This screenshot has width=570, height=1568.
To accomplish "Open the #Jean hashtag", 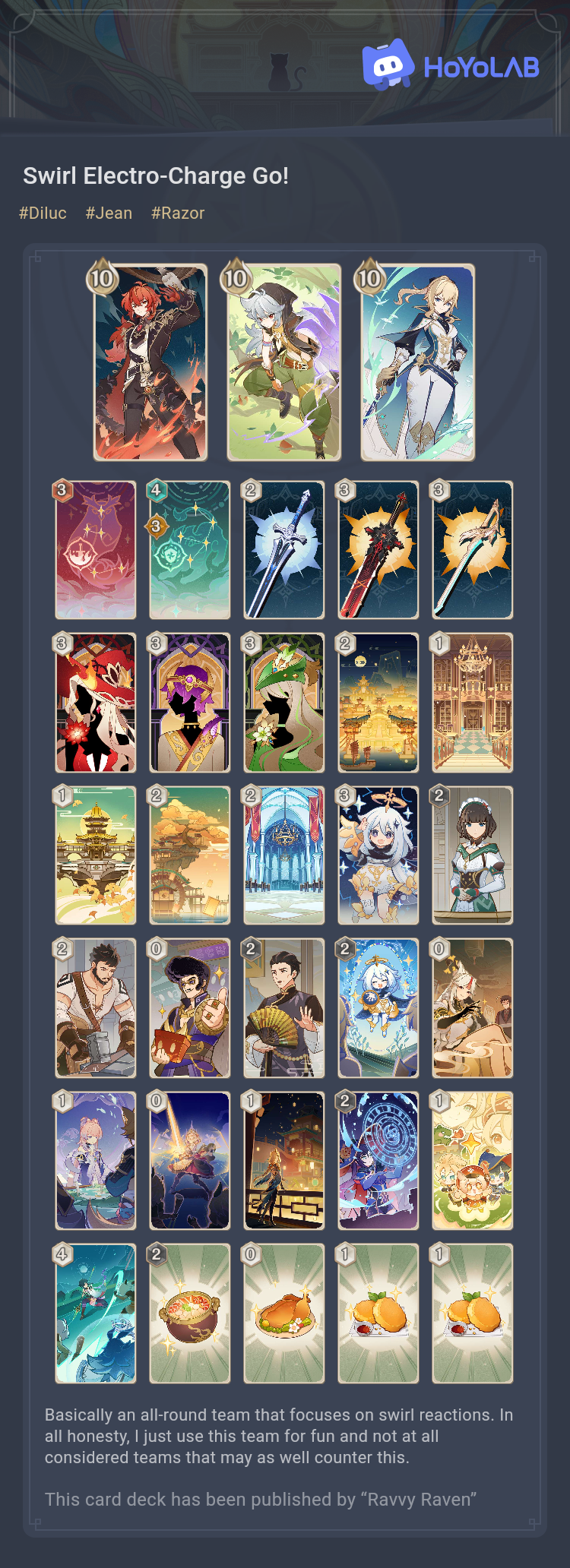I will (109, 213).
